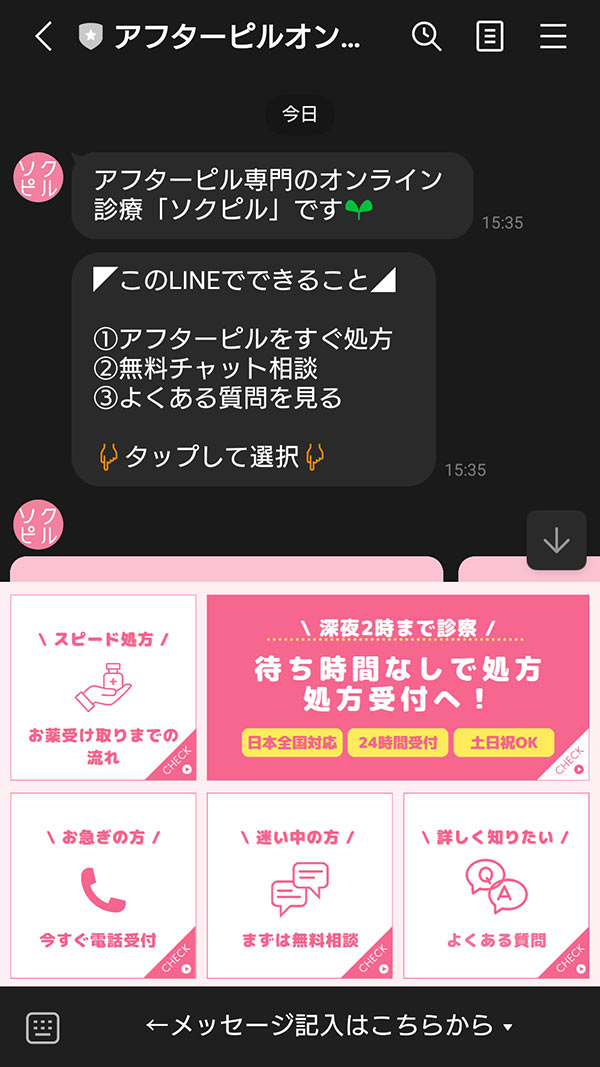600x1067 pixels.
Task: Tap the 今すぐ電話受付 tile
Action: tap(103, 885)
